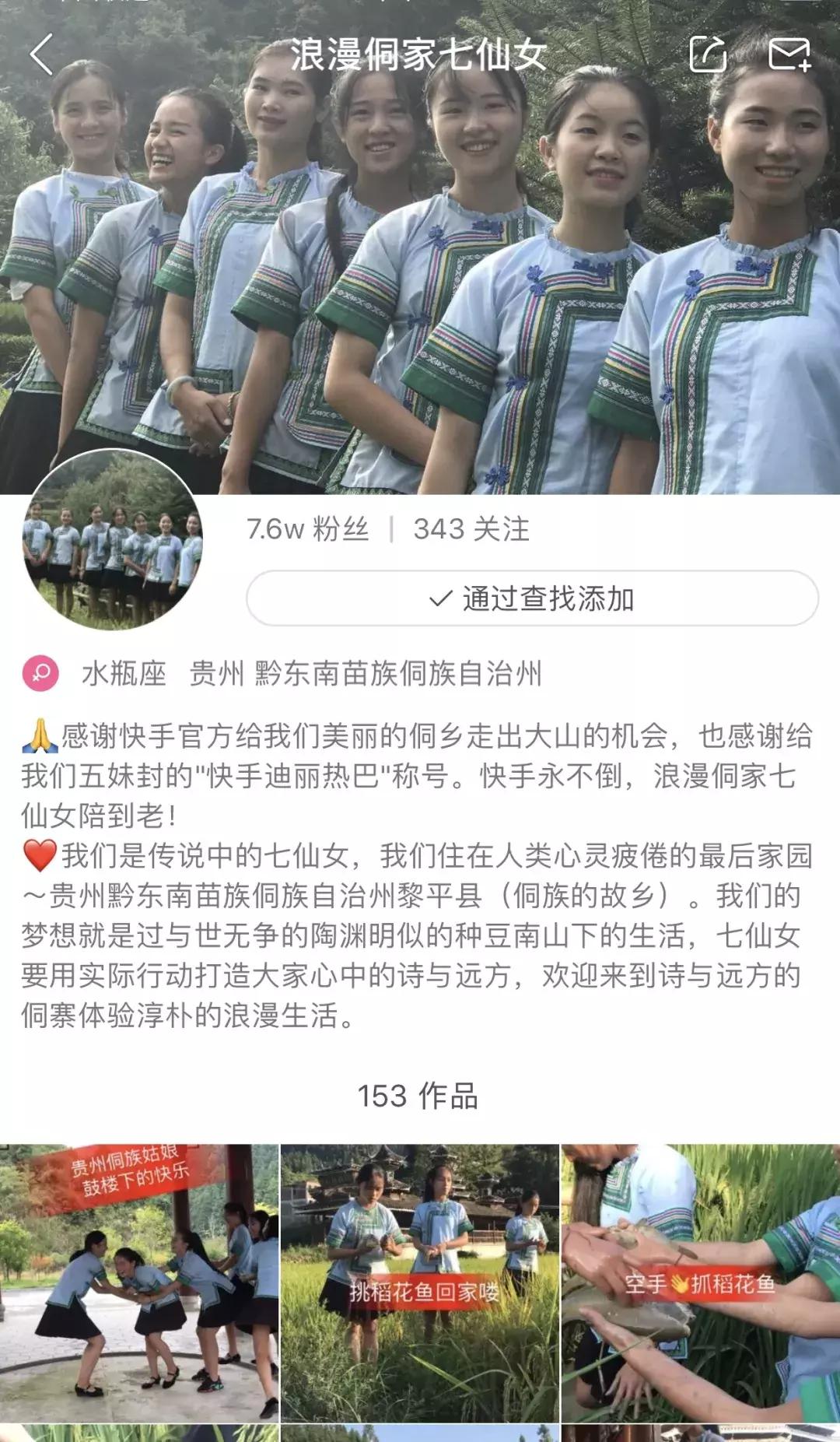View the 343 关注 following list
This screenshot has width=840, height=1442.
(x=471, y=529)
